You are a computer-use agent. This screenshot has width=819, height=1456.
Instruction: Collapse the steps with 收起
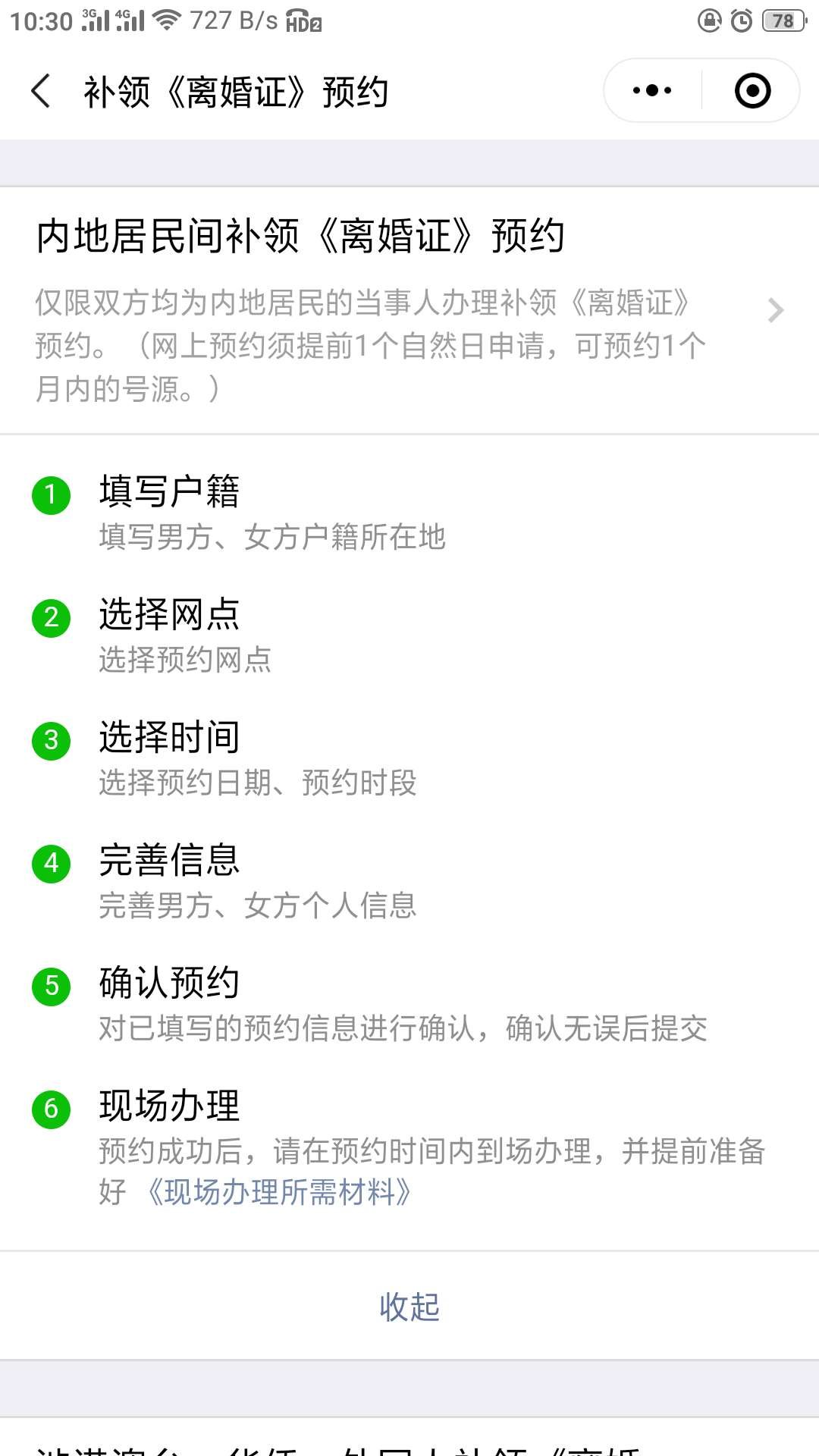tap(409, 1307)
